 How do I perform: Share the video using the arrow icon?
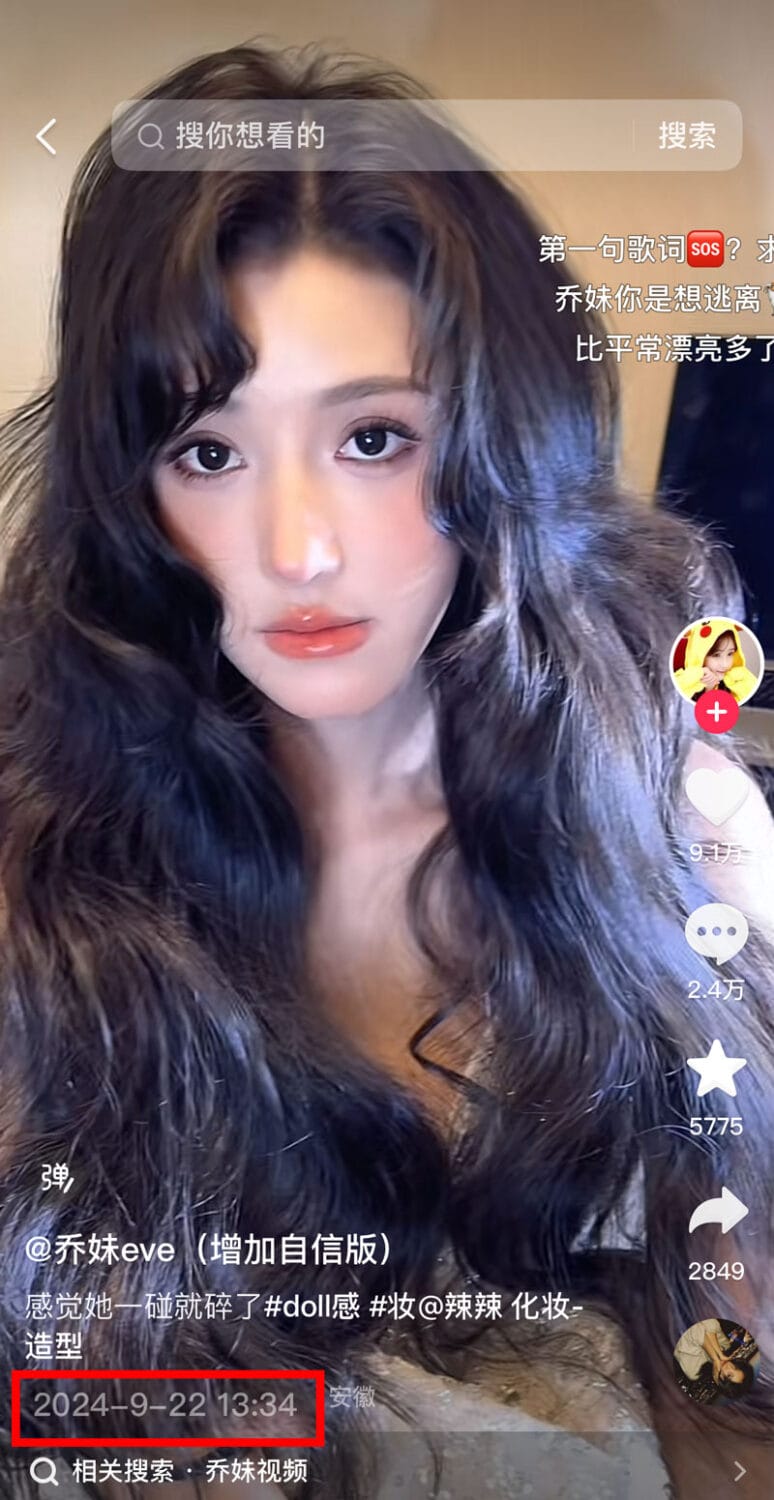coord(717,1212)
